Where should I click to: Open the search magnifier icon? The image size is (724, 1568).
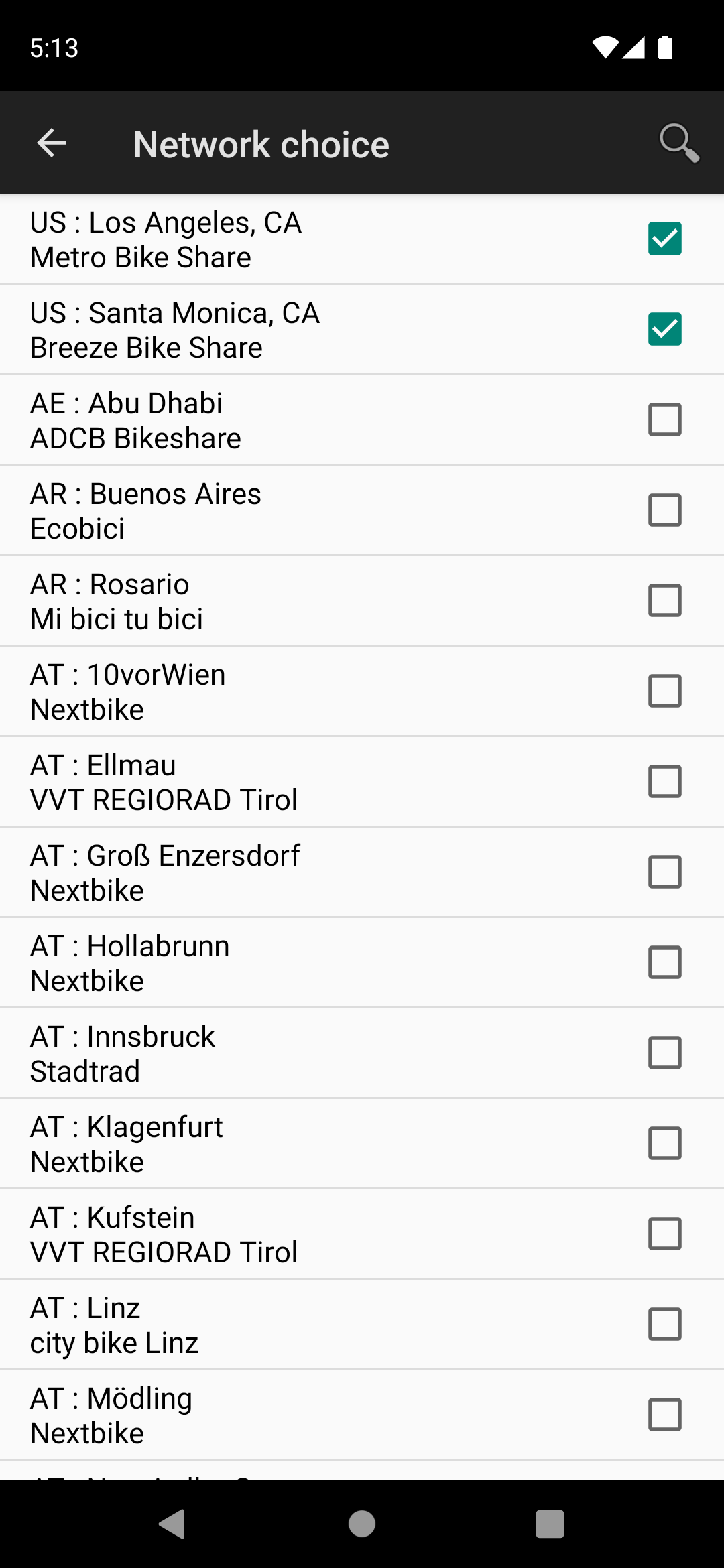point(678,143)
